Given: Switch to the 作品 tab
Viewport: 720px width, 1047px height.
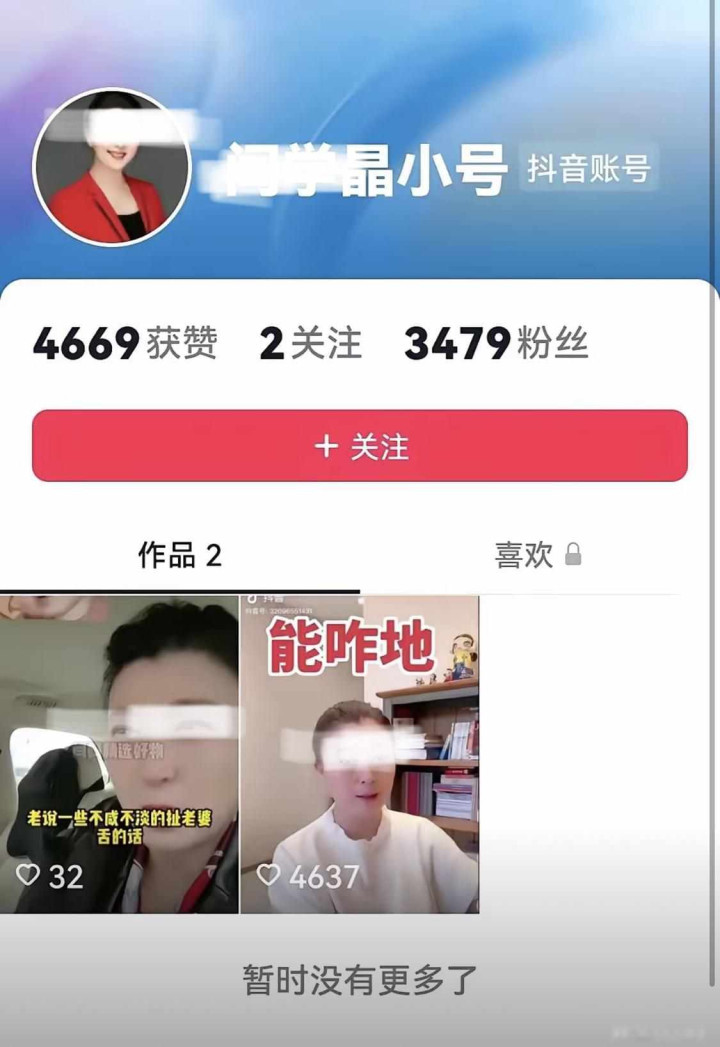Looking at the screenshot, I should tap(180, 555).
